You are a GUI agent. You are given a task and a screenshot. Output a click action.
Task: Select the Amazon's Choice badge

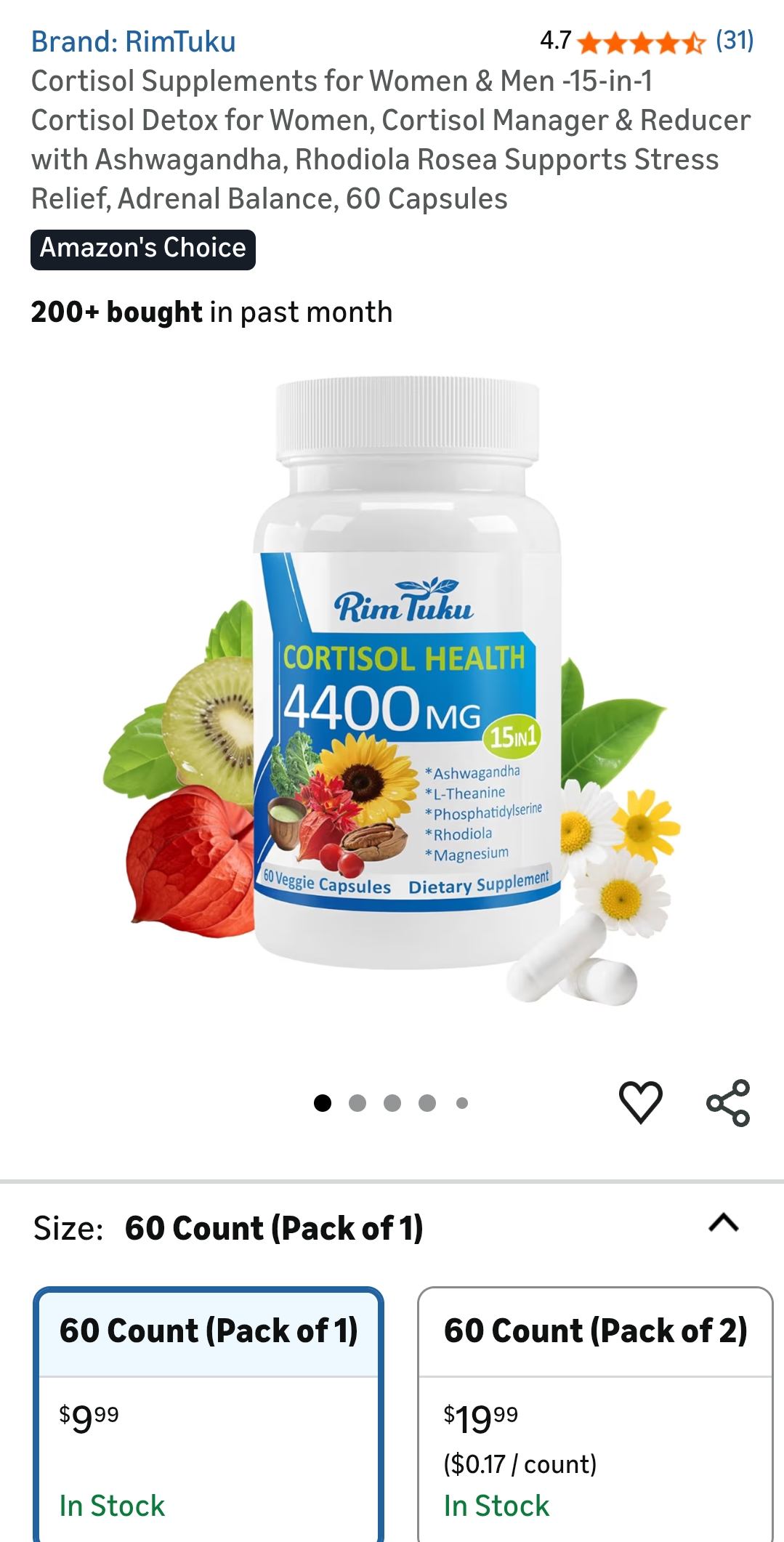[x=142, y=248]
